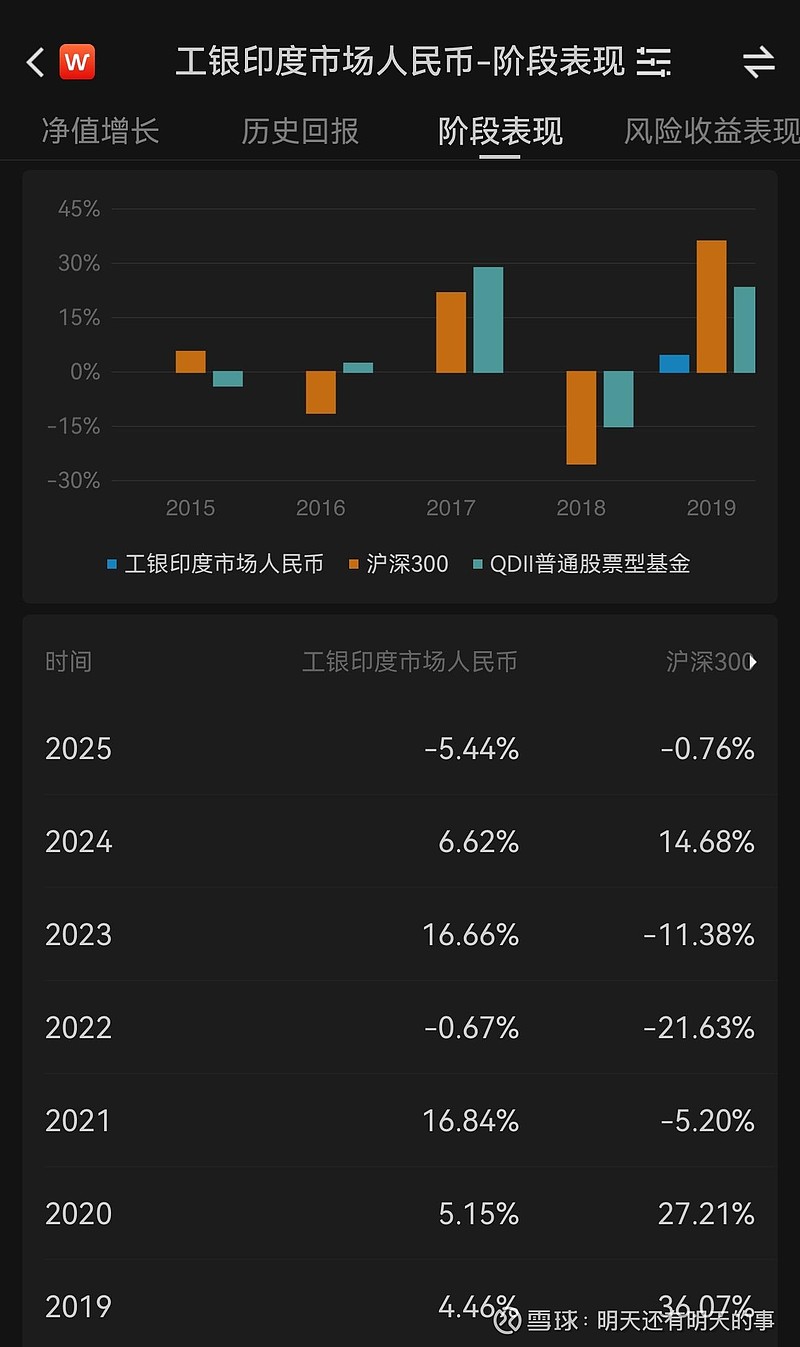This screenshot has height=1347, width=800.
Task: Select the 2017 沪深300 bar
Action: coord(449,330)
